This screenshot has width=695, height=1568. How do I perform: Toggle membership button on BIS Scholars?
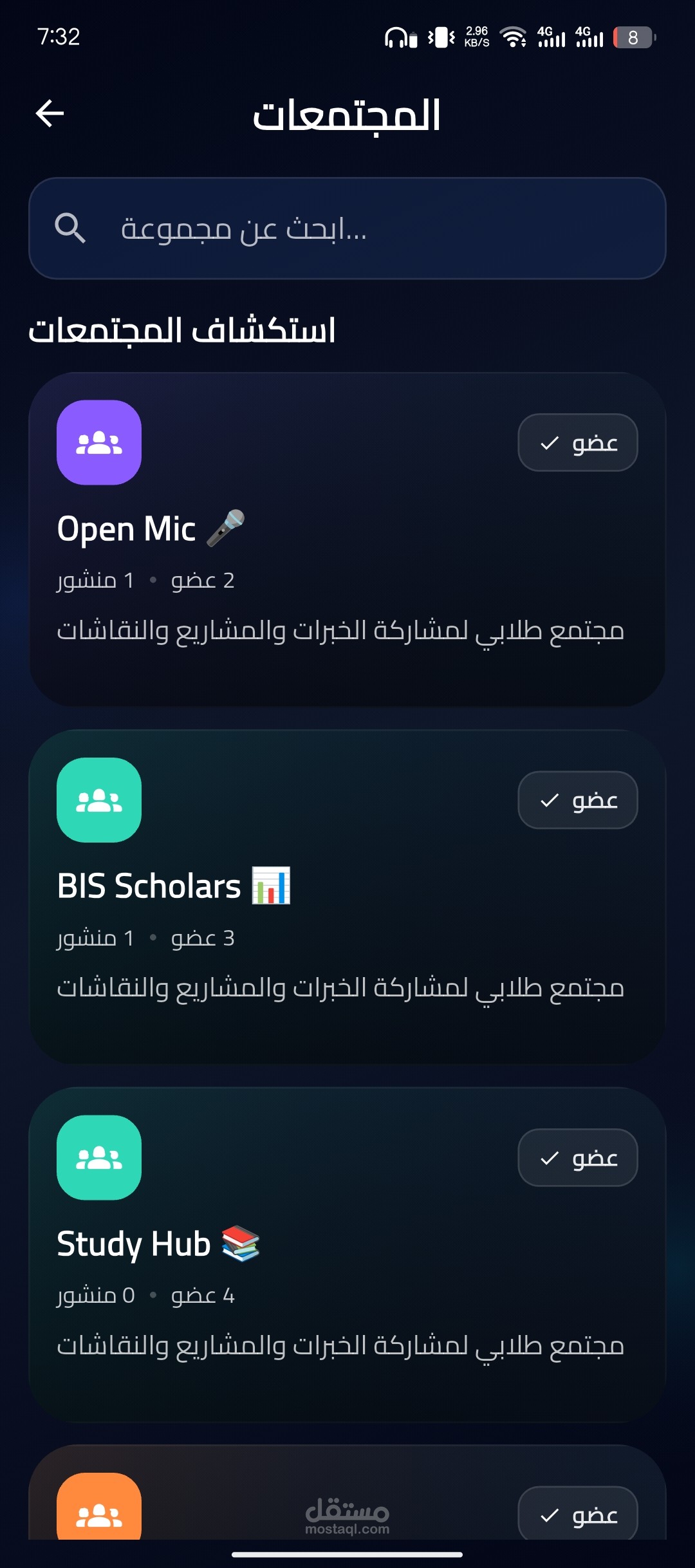coord(577,800)
